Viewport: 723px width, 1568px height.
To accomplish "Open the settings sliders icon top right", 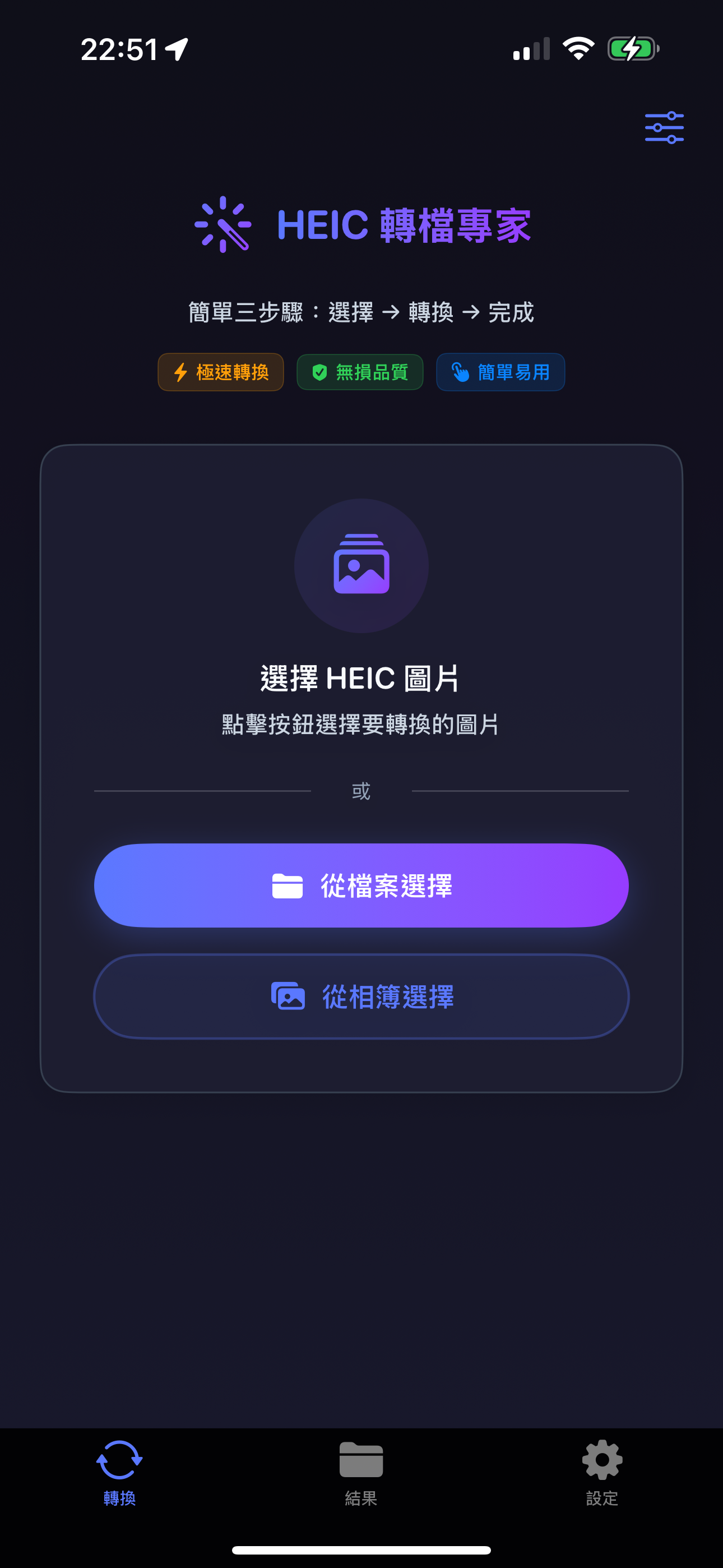I will (x=664, y=127).
